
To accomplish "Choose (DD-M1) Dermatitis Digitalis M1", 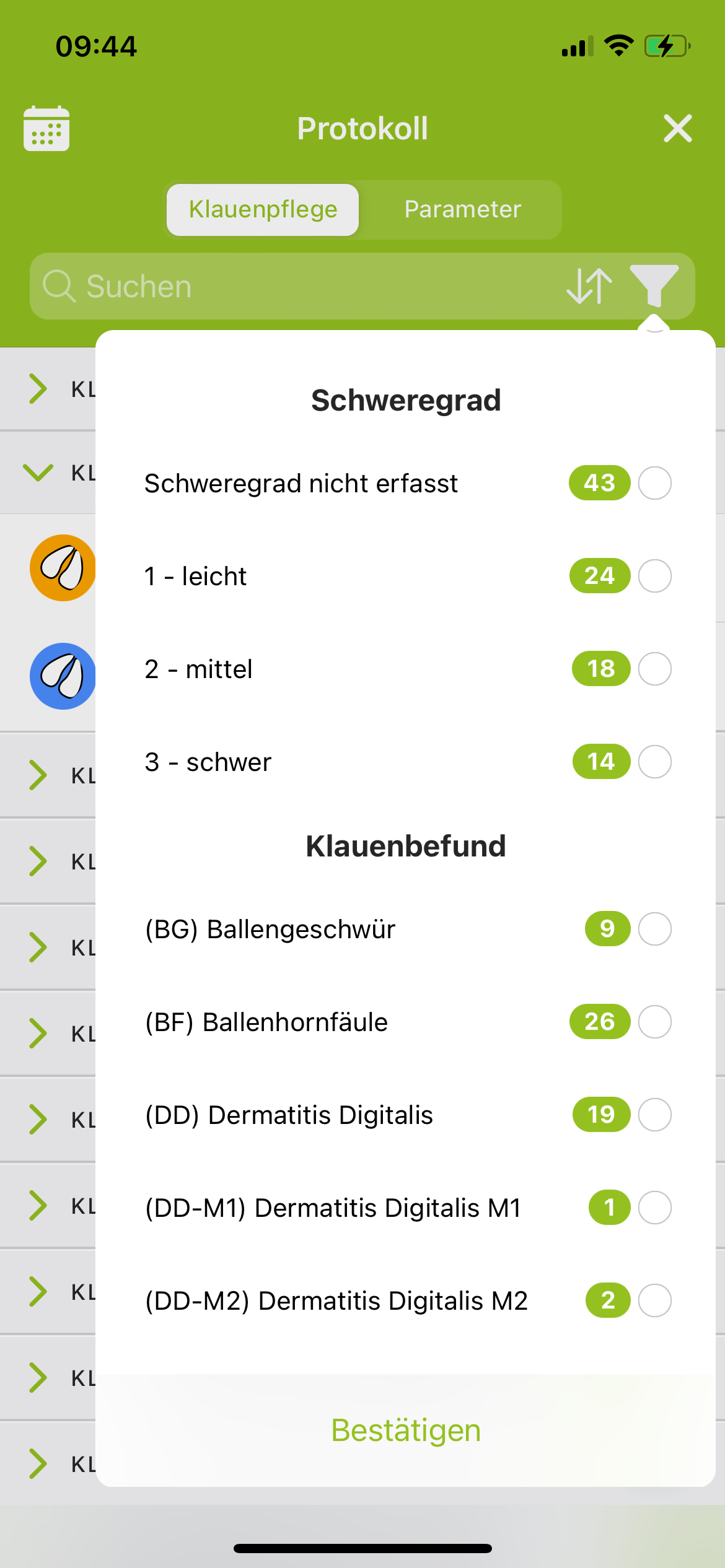I will click(x=406, y=1208).
